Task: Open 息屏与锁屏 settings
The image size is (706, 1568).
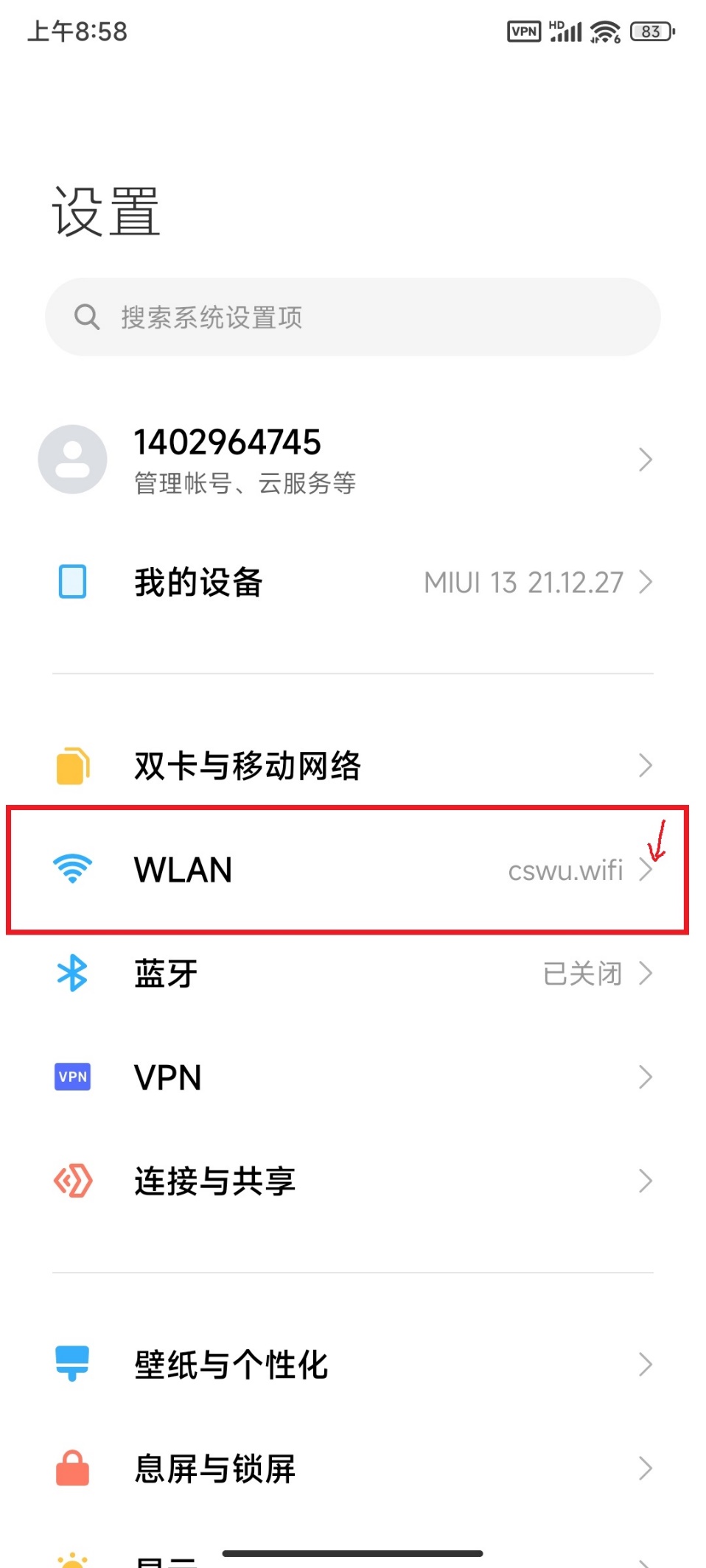Action: coord(346,1469)
